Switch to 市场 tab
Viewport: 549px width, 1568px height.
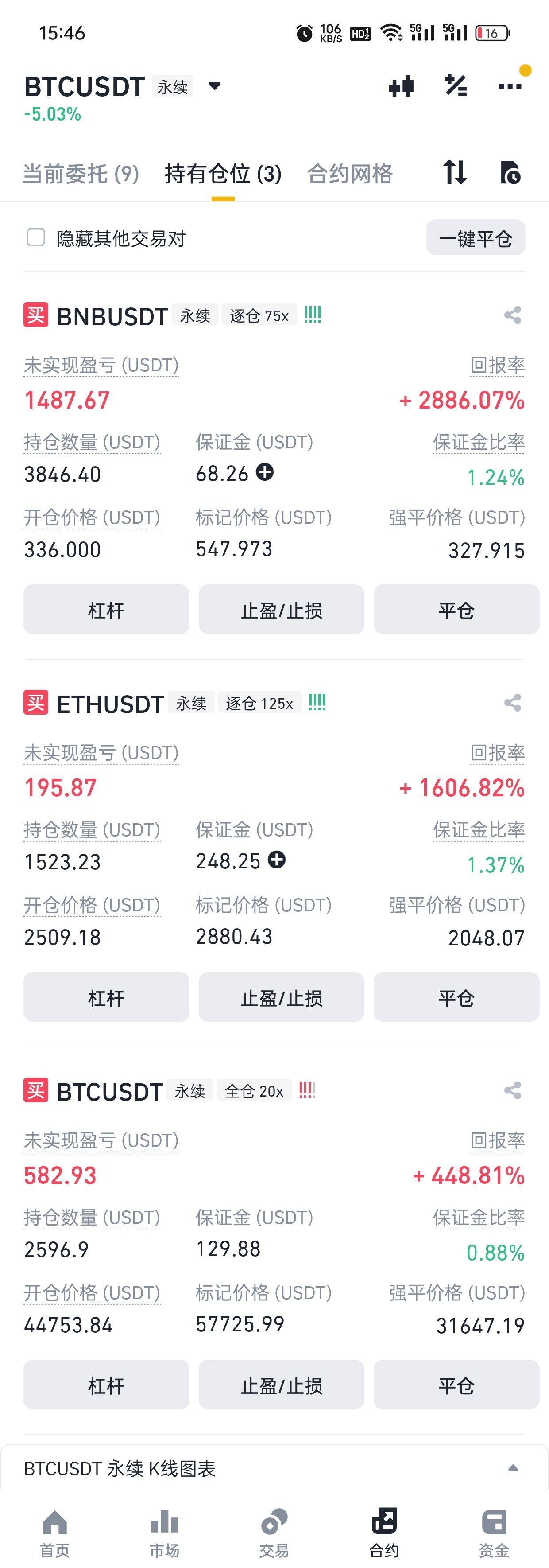point(165,1533)
